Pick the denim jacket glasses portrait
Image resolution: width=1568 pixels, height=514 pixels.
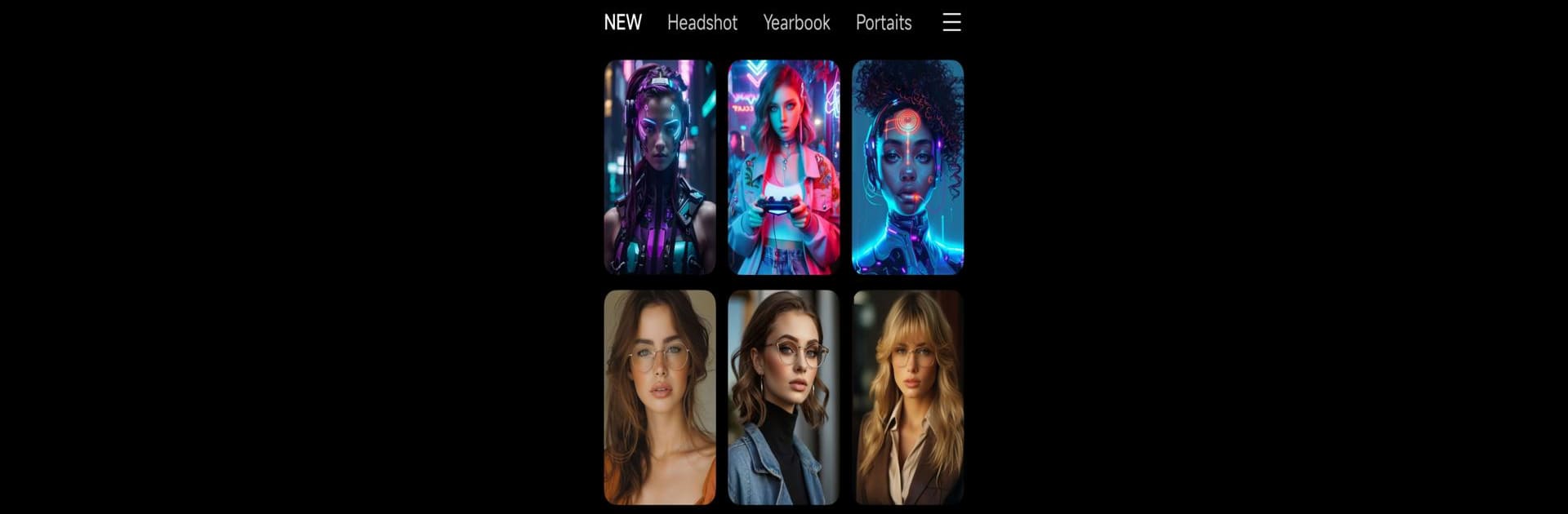(x=783, y=397)
